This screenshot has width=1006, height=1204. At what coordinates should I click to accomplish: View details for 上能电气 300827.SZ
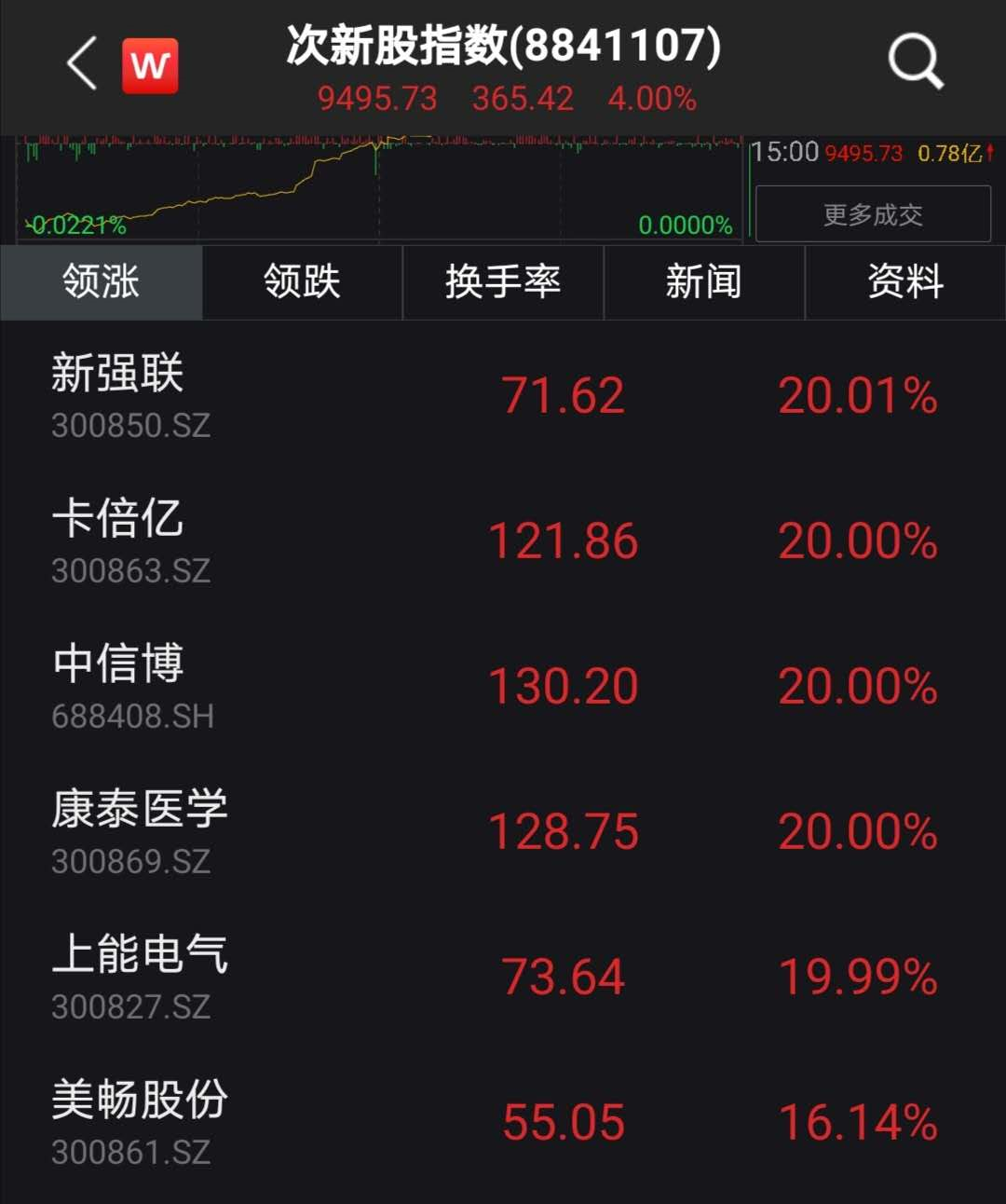click(x=503, y=978)
